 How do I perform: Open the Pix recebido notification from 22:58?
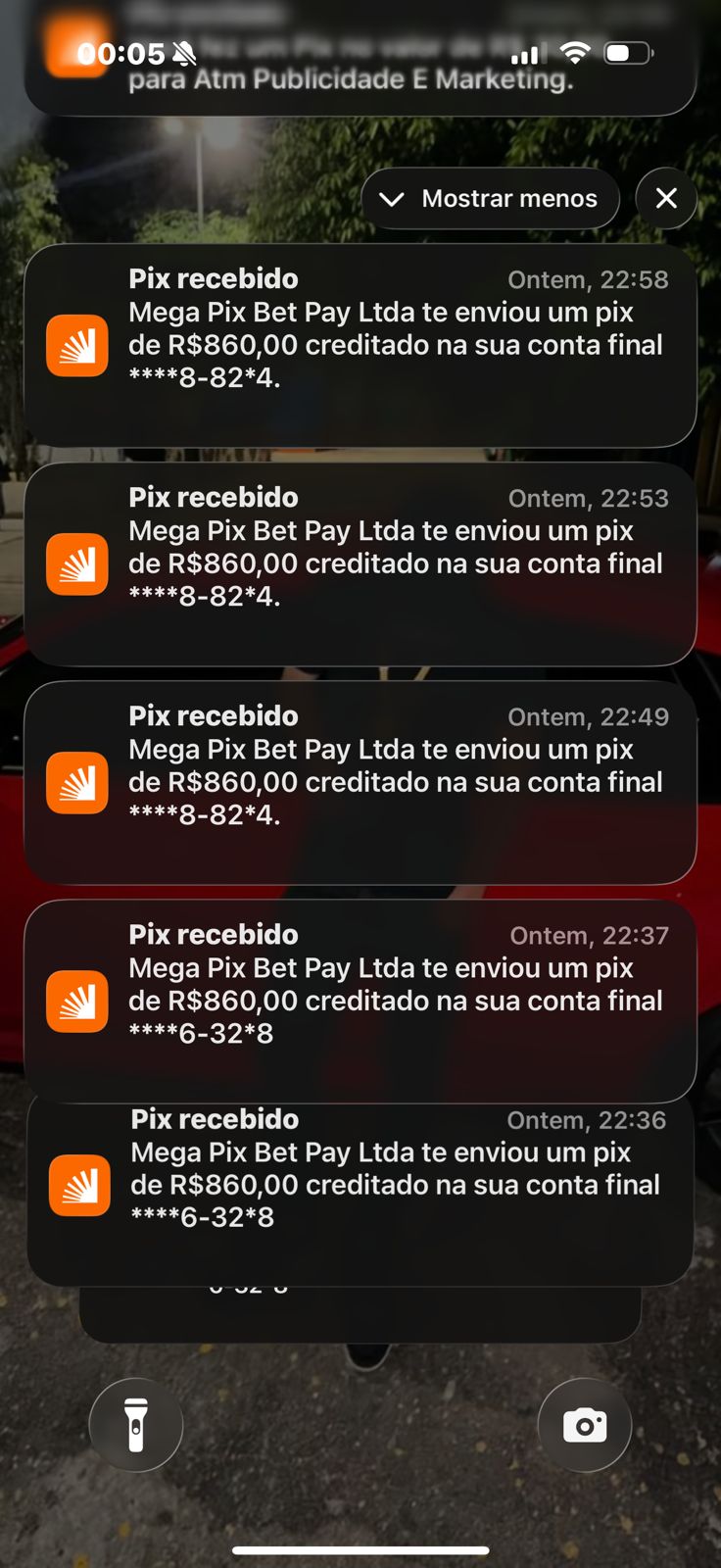[x=360, y=345]
